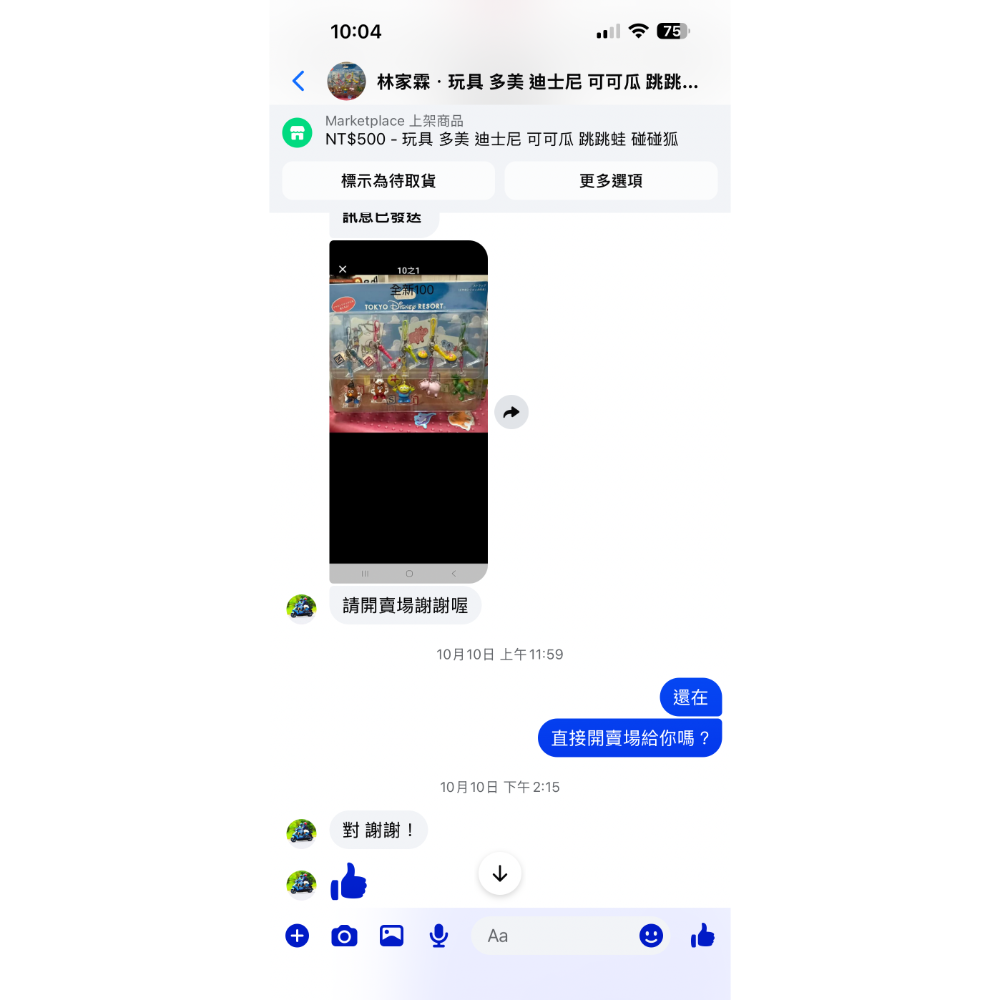The height and width of the screenshot is (1000, 1000).
Task: Open the emoji picker in the message field
Action: (651, 936)
